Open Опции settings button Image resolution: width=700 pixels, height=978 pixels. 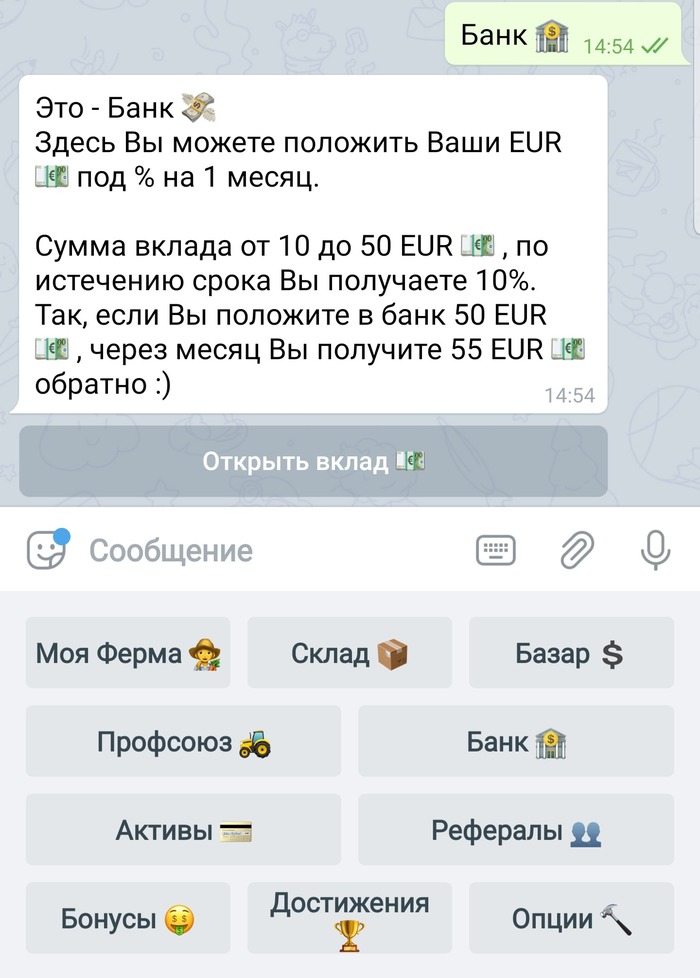coord(571,918)
